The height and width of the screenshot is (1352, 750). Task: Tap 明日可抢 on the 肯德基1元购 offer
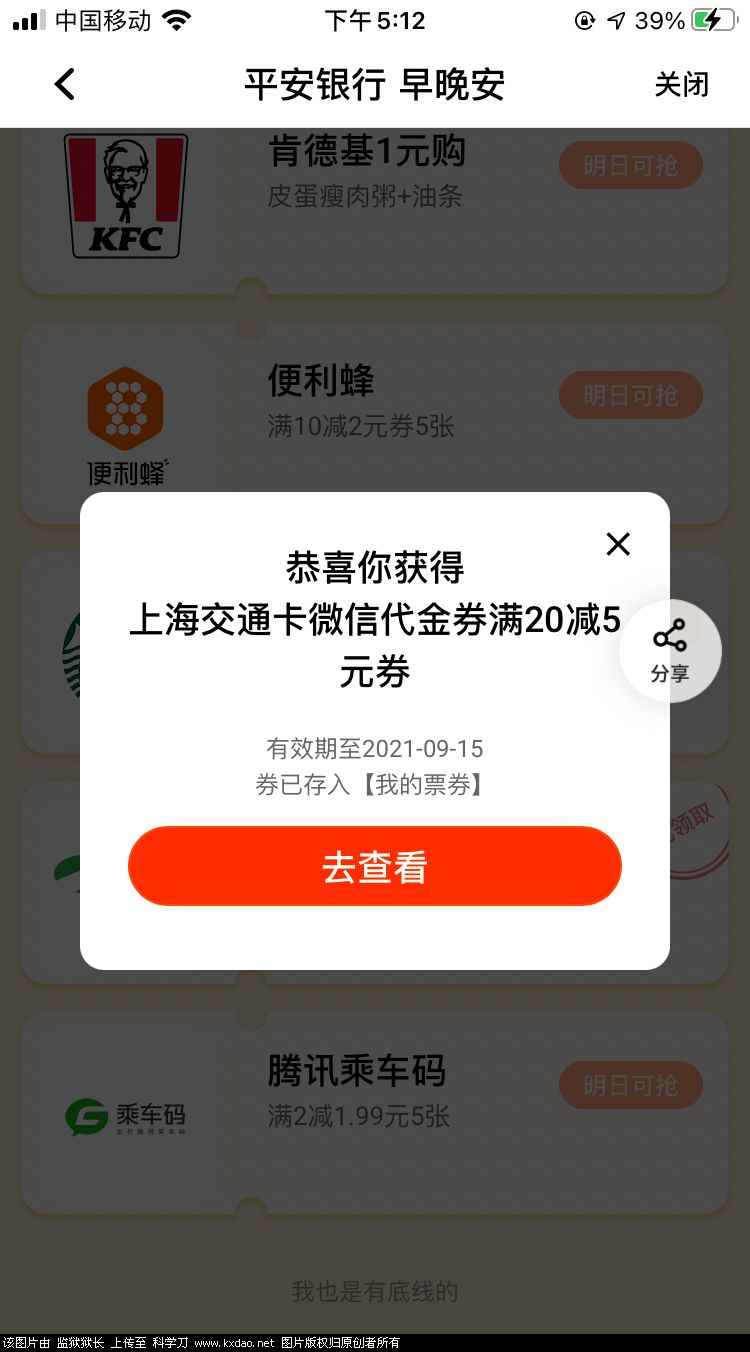coord(630,165)
